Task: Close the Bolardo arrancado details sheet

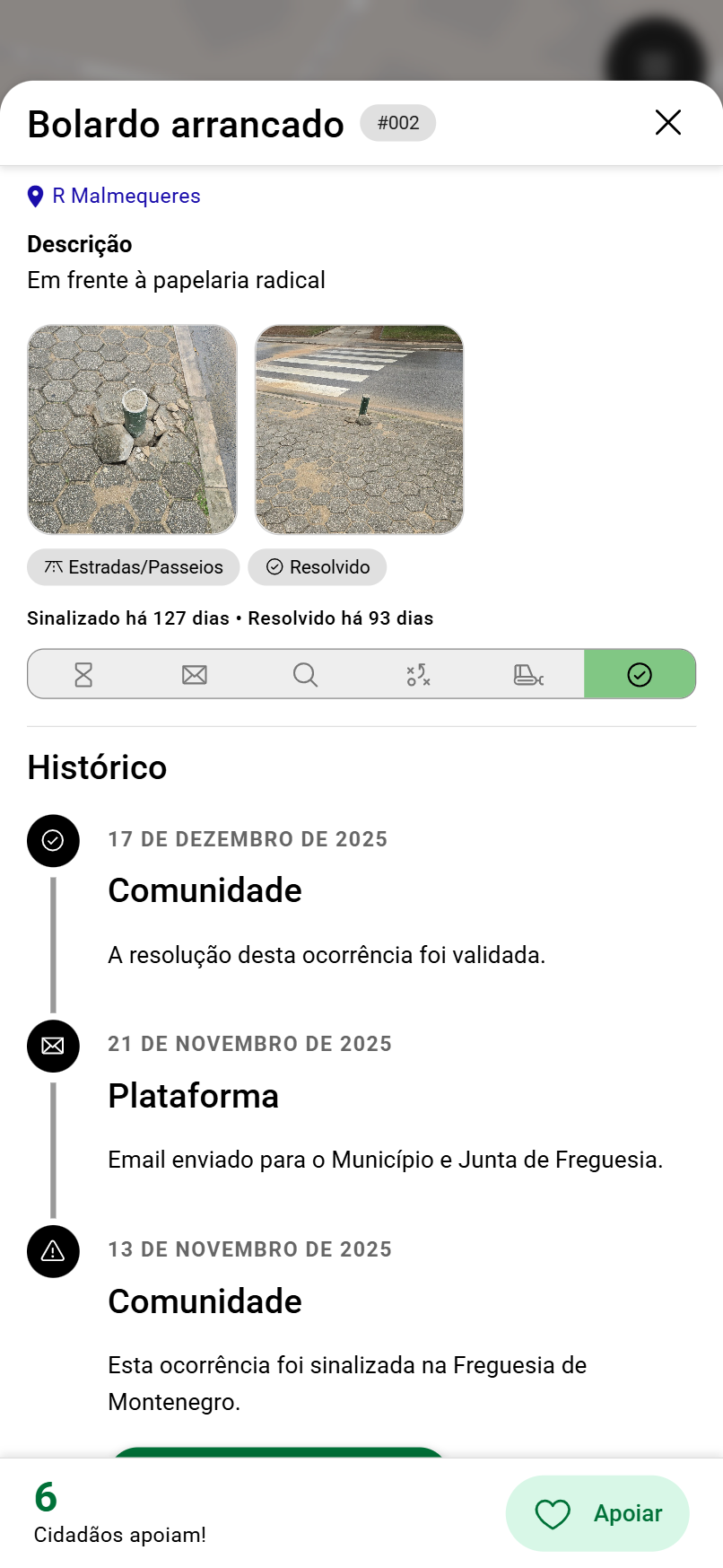Action: pyautogui.click(x=668, y=123)
